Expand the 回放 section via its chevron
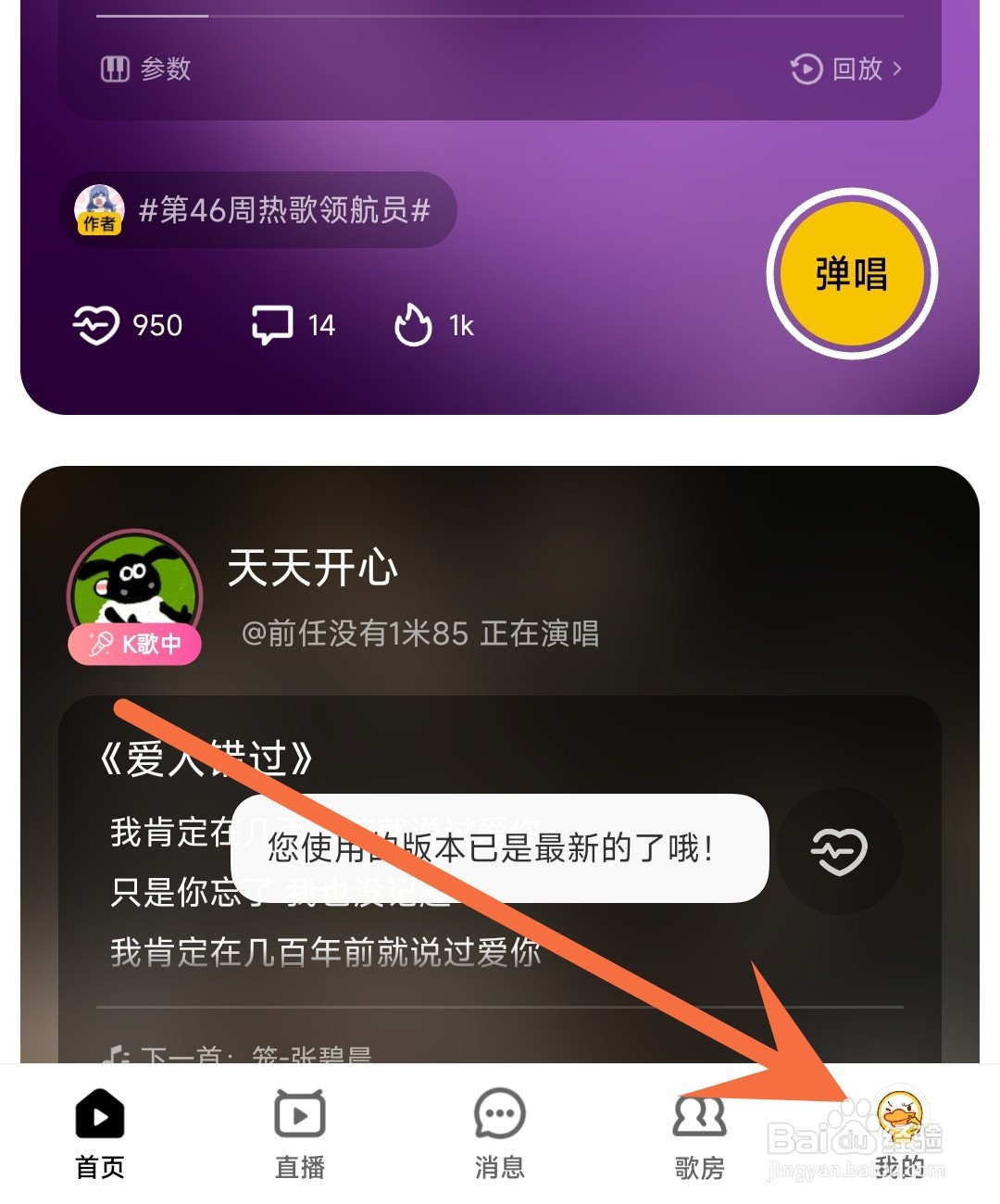Screen dimensions: 1000x1204 894,69
